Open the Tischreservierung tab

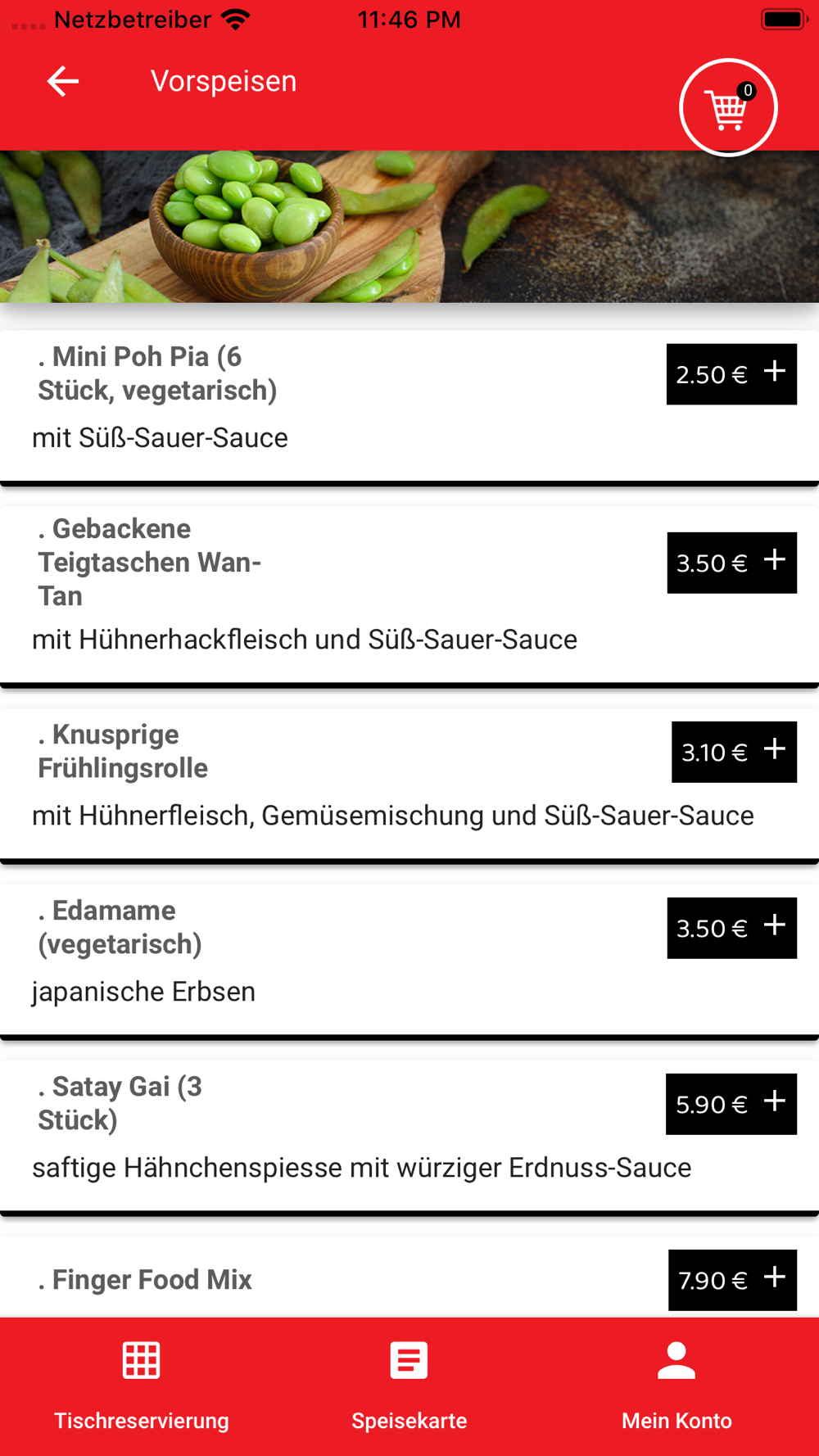pyautogui.click(x=142, y=1386)
